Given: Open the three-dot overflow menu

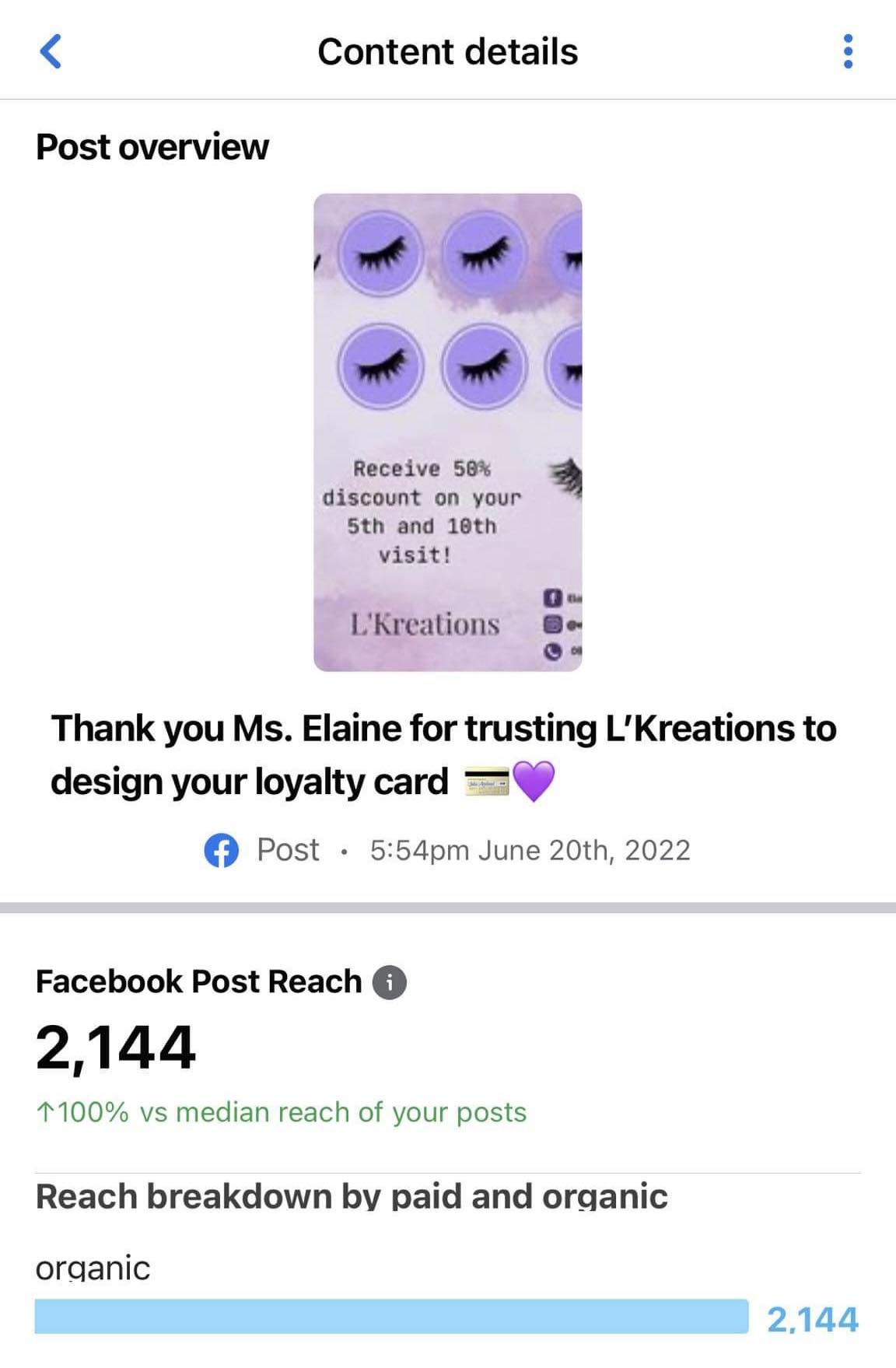Looking at the screenshot, I should tap(848, 52).
